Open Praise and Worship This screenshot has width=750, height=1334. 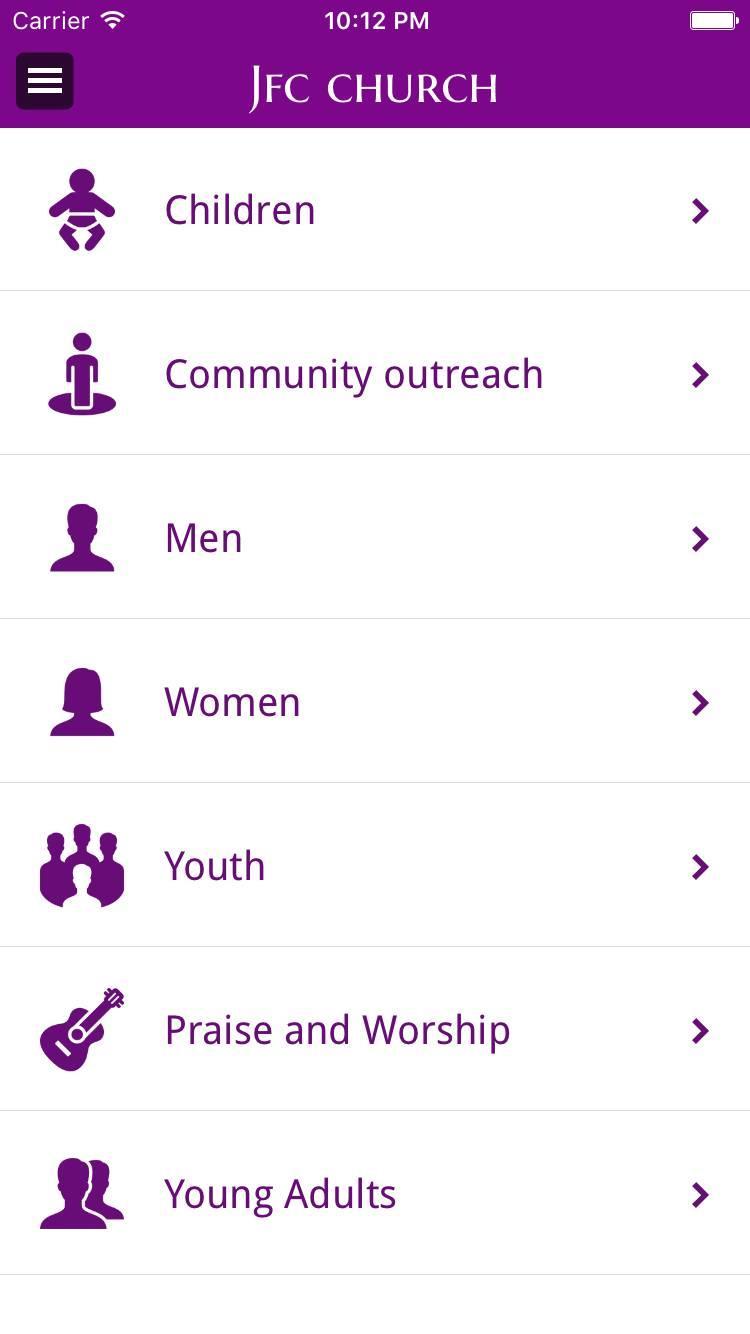click(x=375, y=1030)
